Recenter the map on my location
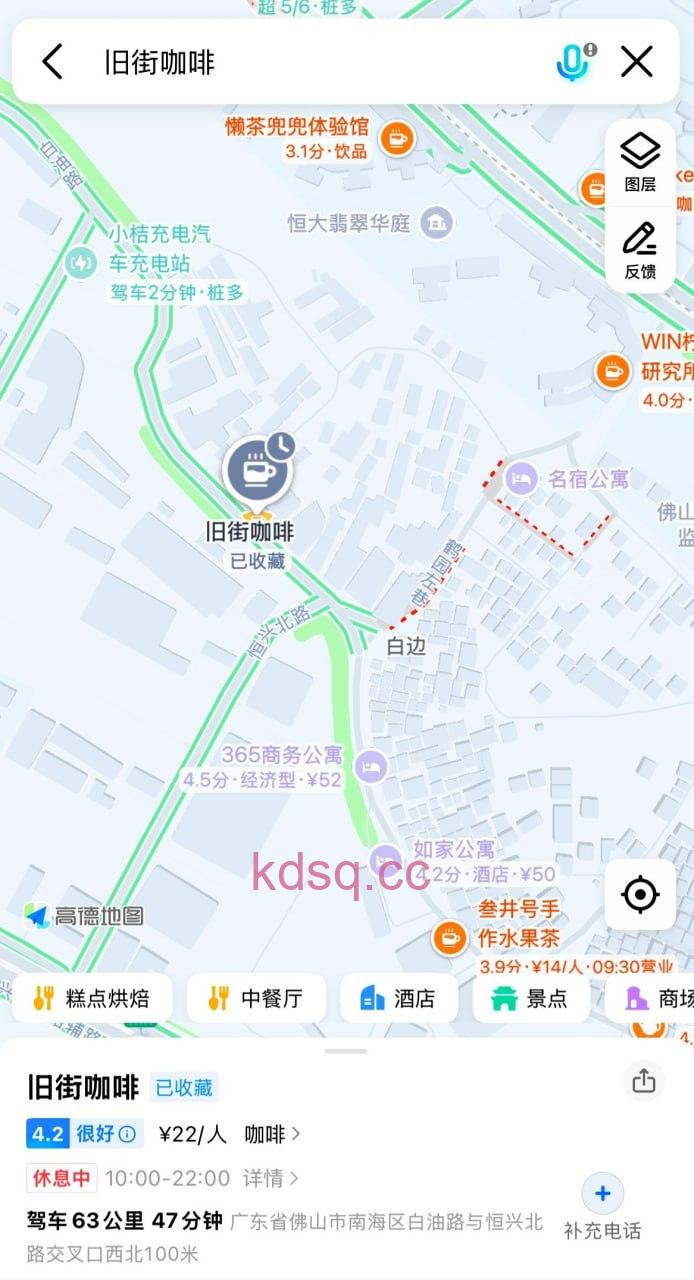This screenshot has width=694, height=1280. [640, 894]
